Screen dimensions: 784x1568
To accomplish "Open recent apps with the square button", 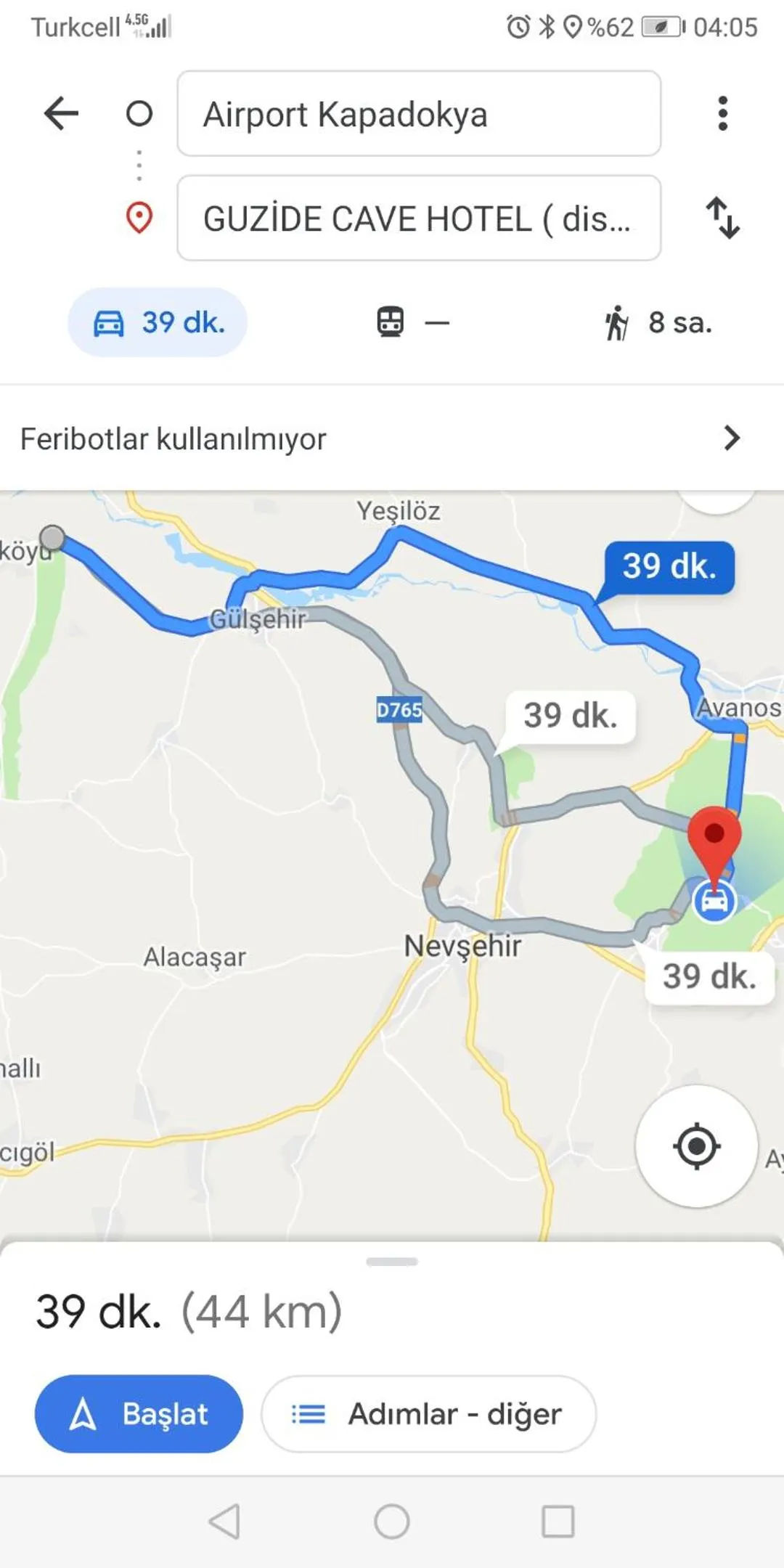I will pos(558,1521).
